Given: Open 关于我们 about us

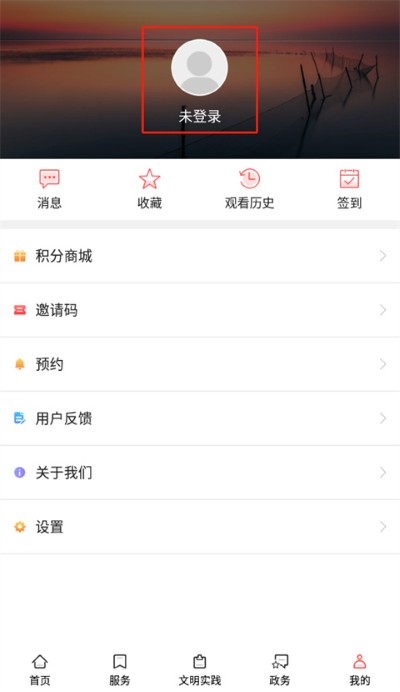Looking at the screenshot, I should pos(200,473).
